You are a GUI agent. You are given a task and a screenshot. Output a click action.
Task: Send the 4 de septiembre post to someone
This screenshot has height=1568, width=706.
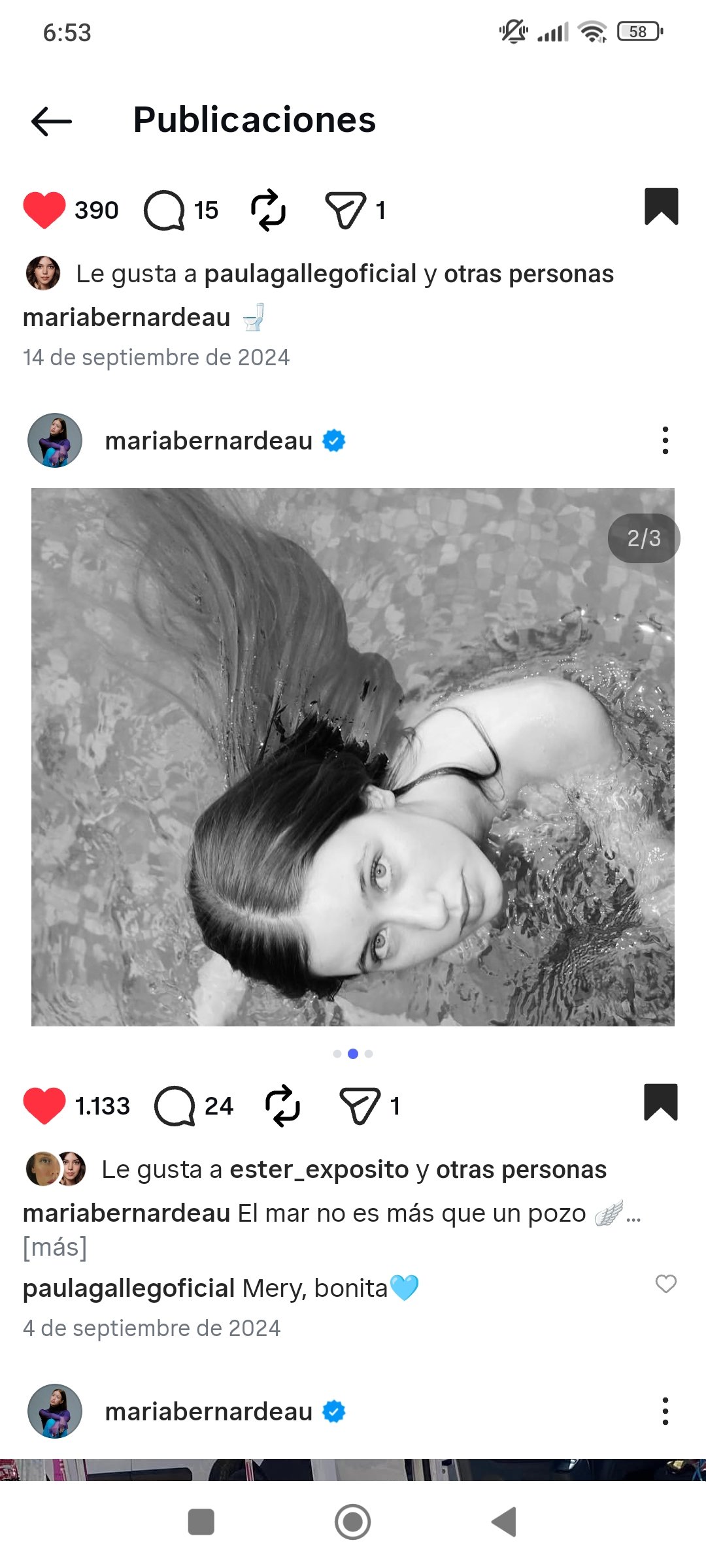tap(360, 1105)
